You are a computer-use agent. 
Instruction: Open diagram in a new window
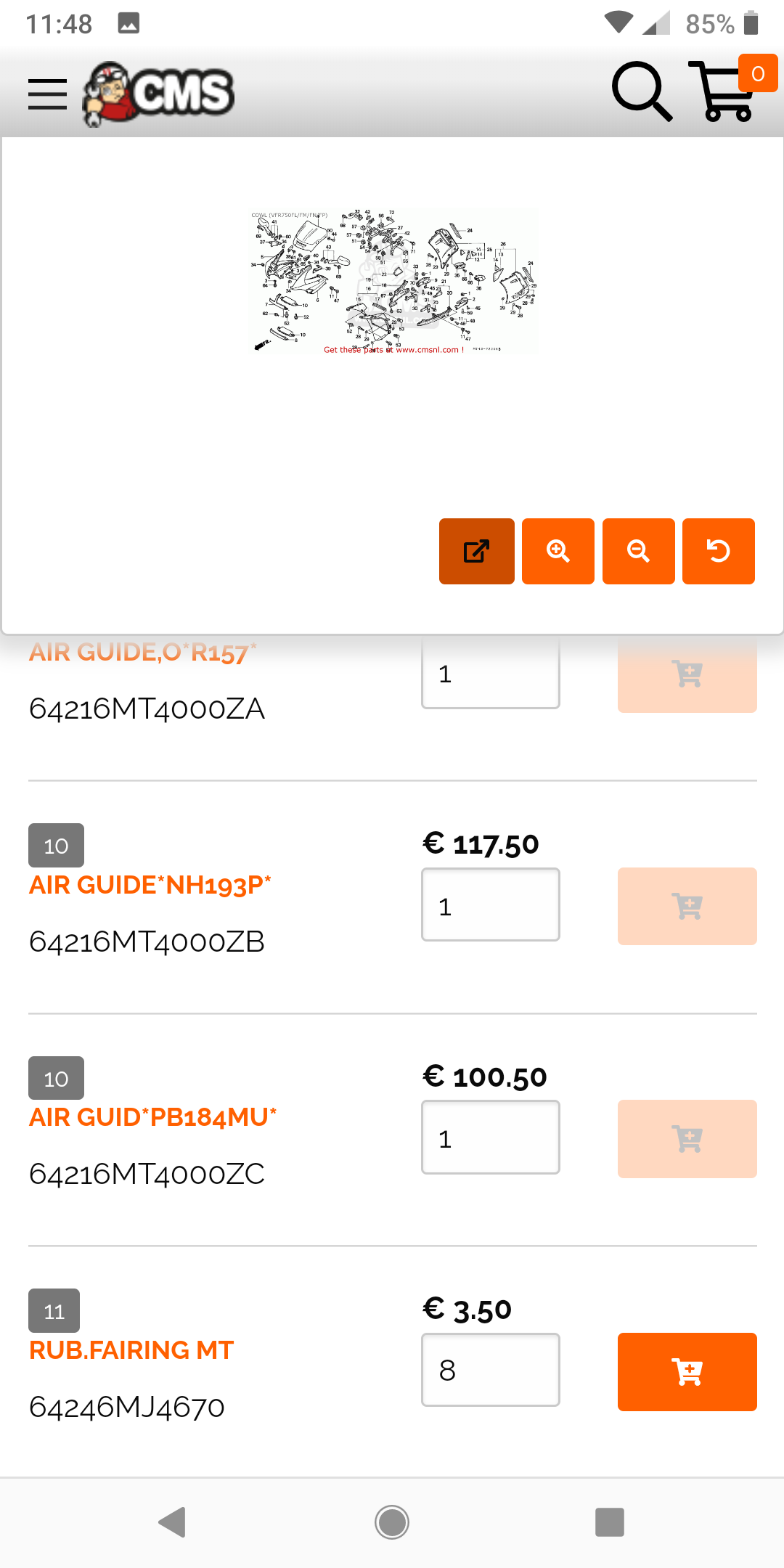[x=476, y=551]
